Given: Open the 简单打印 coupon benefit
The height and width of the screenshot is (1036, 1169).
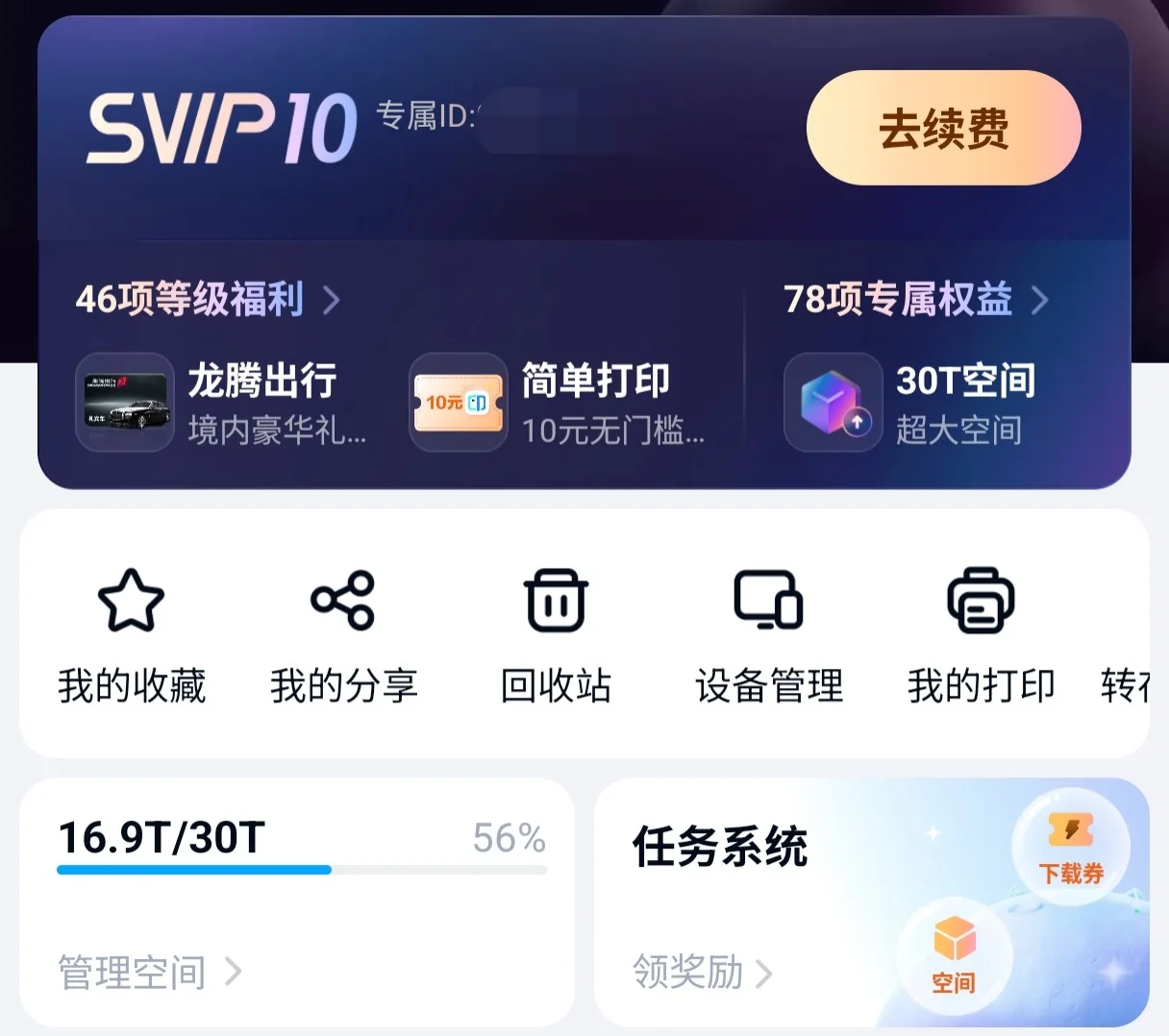Looking at the screenshot, I should [558, 402].
